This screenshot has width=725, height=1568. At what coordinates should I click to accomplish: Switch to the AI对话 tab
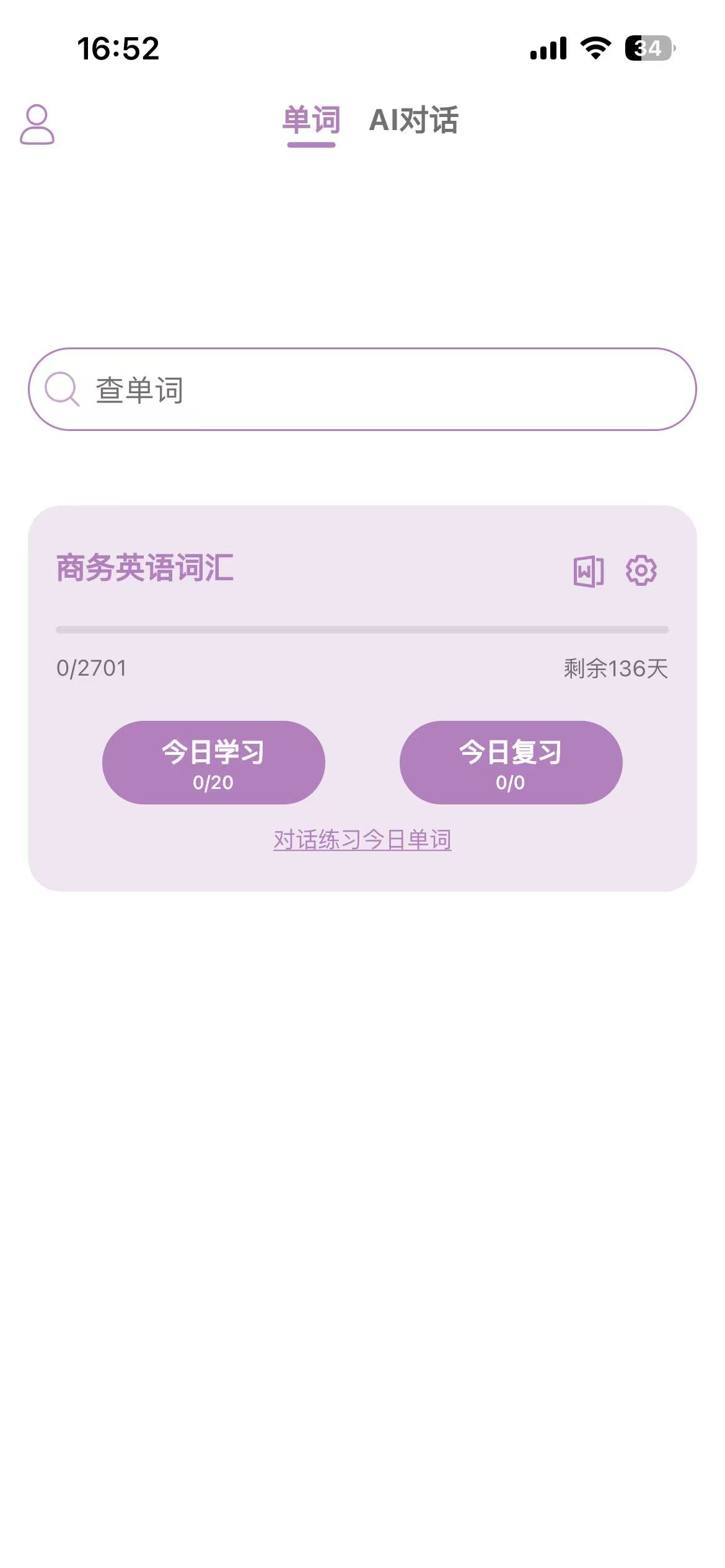point(413,120)
